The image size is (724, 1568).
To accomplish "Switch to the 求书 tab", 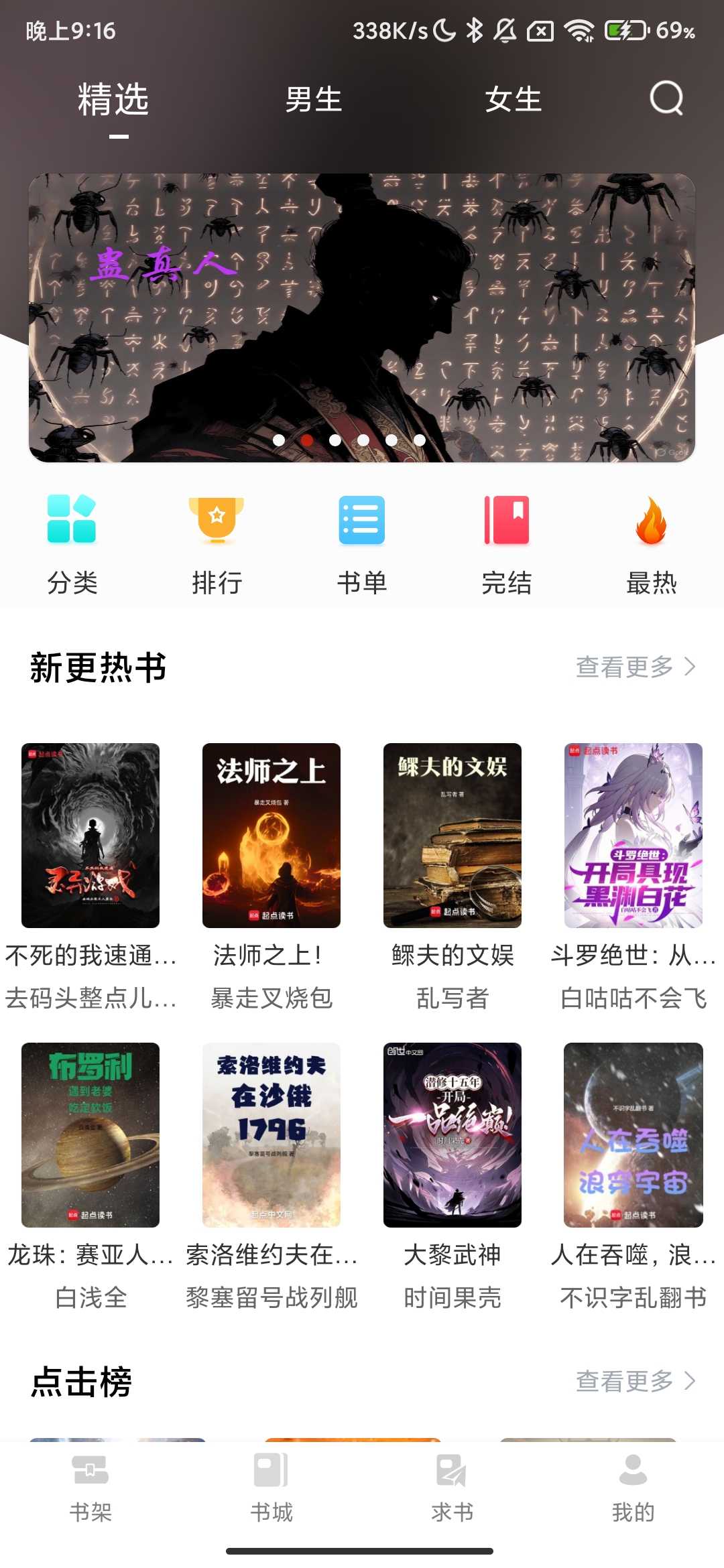I will click(x=452, y=1484).
